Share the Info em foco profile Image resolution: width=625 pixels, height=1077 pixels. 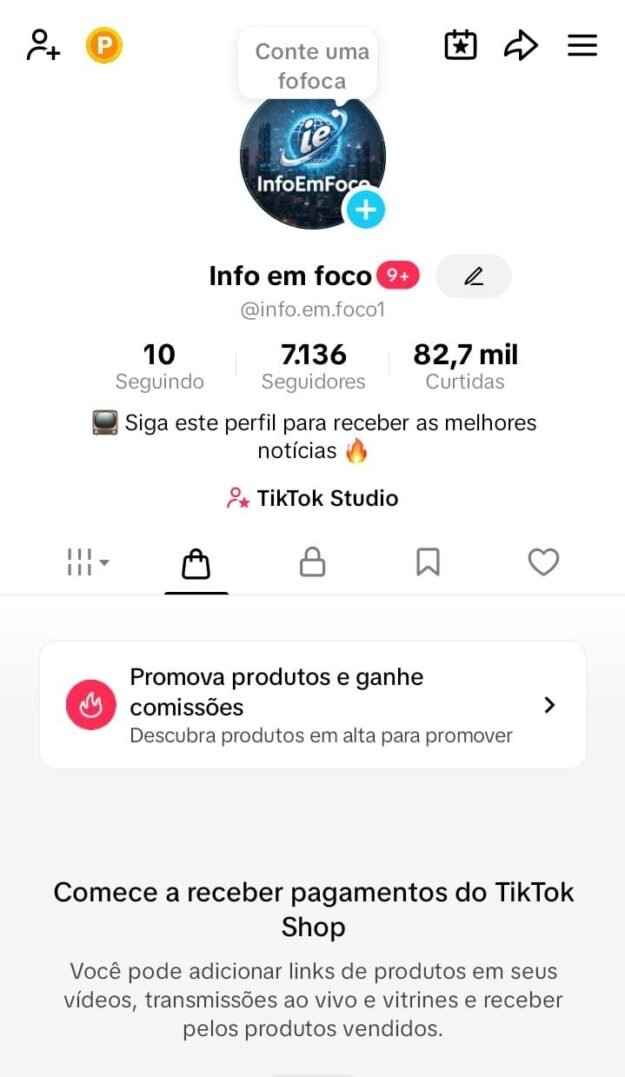pos(521,45)
